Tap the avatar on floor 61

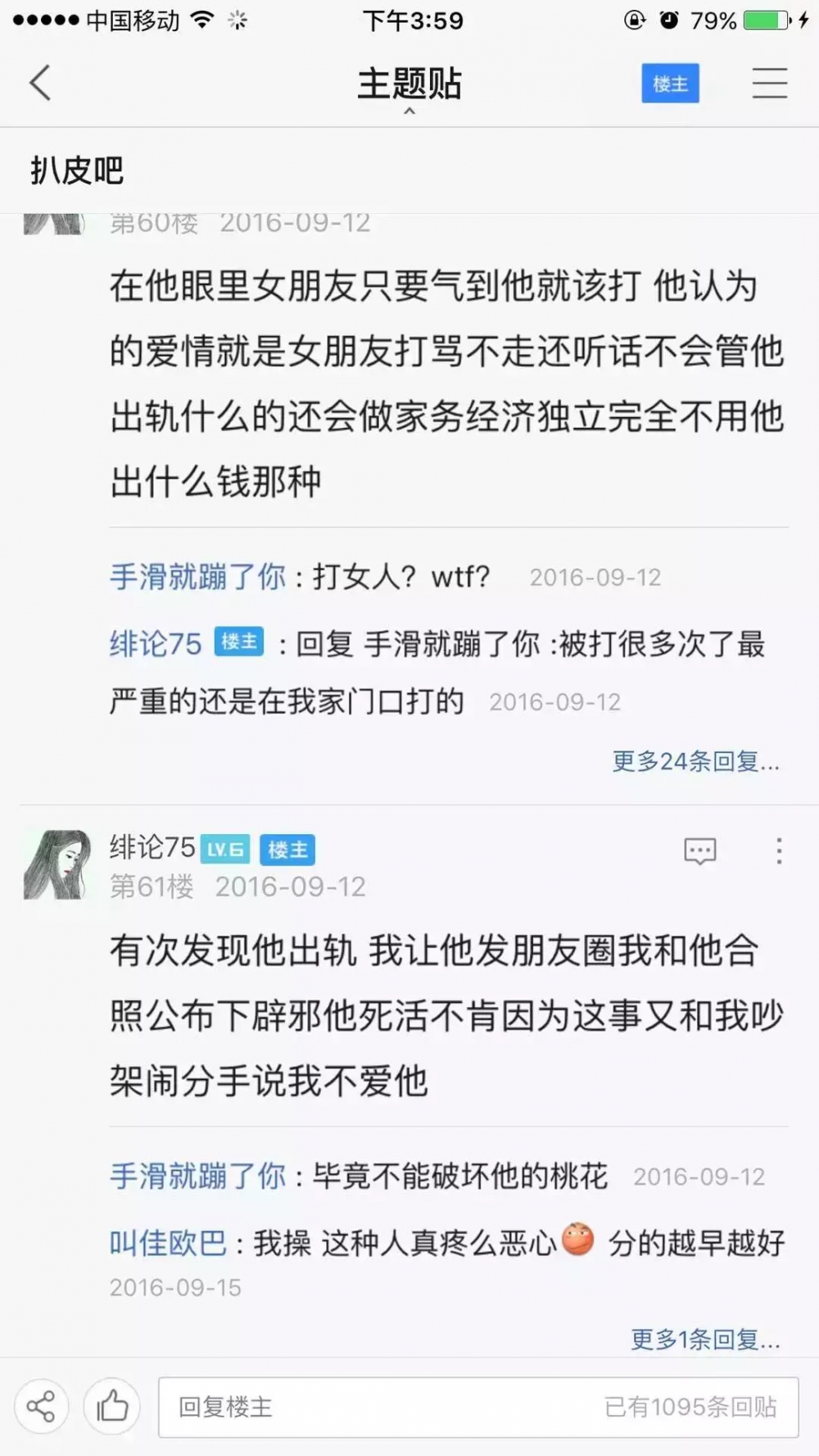57,864
